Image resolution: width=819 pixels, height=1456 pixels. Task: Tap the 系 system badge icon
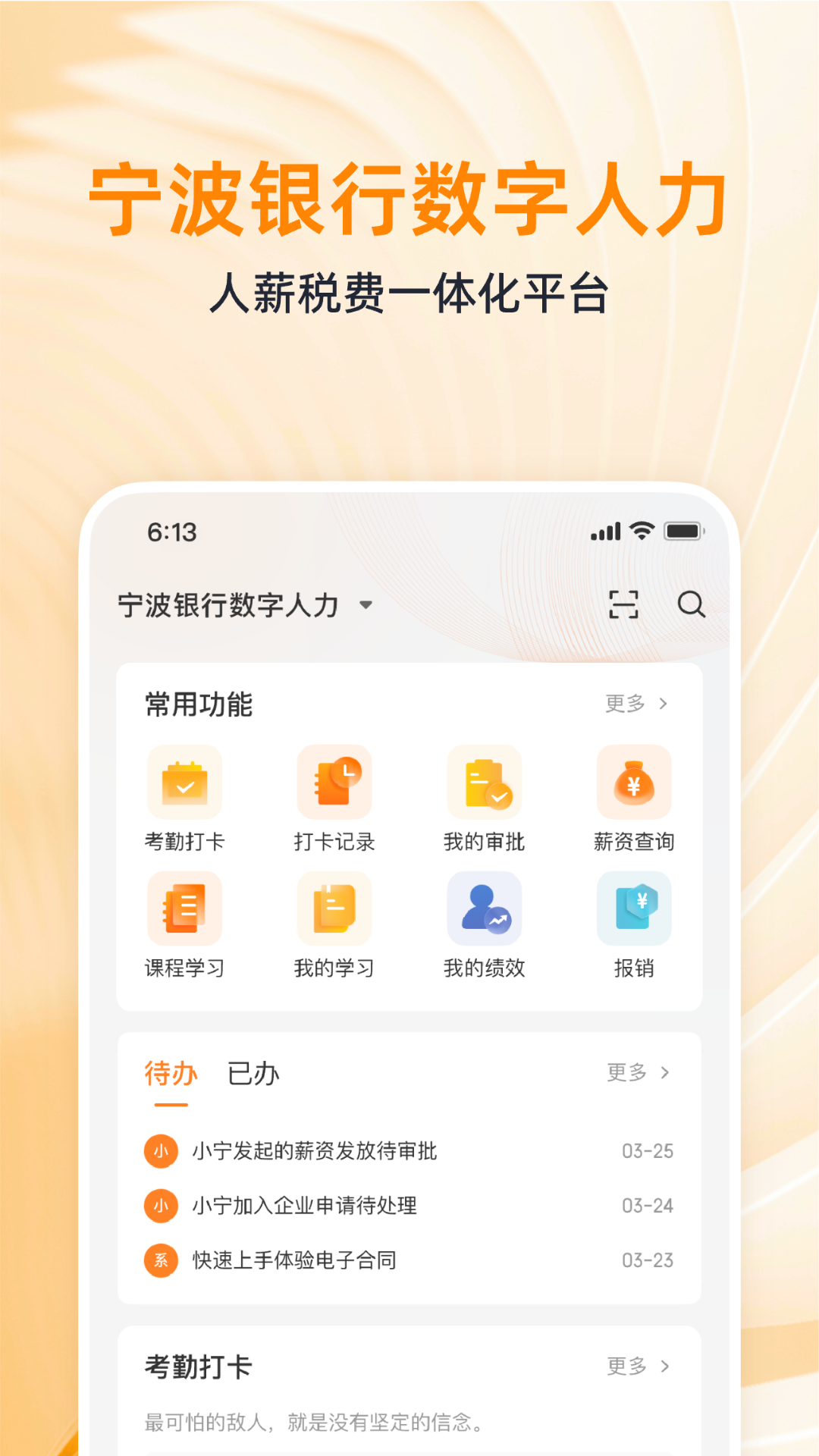click(161, 1260)
